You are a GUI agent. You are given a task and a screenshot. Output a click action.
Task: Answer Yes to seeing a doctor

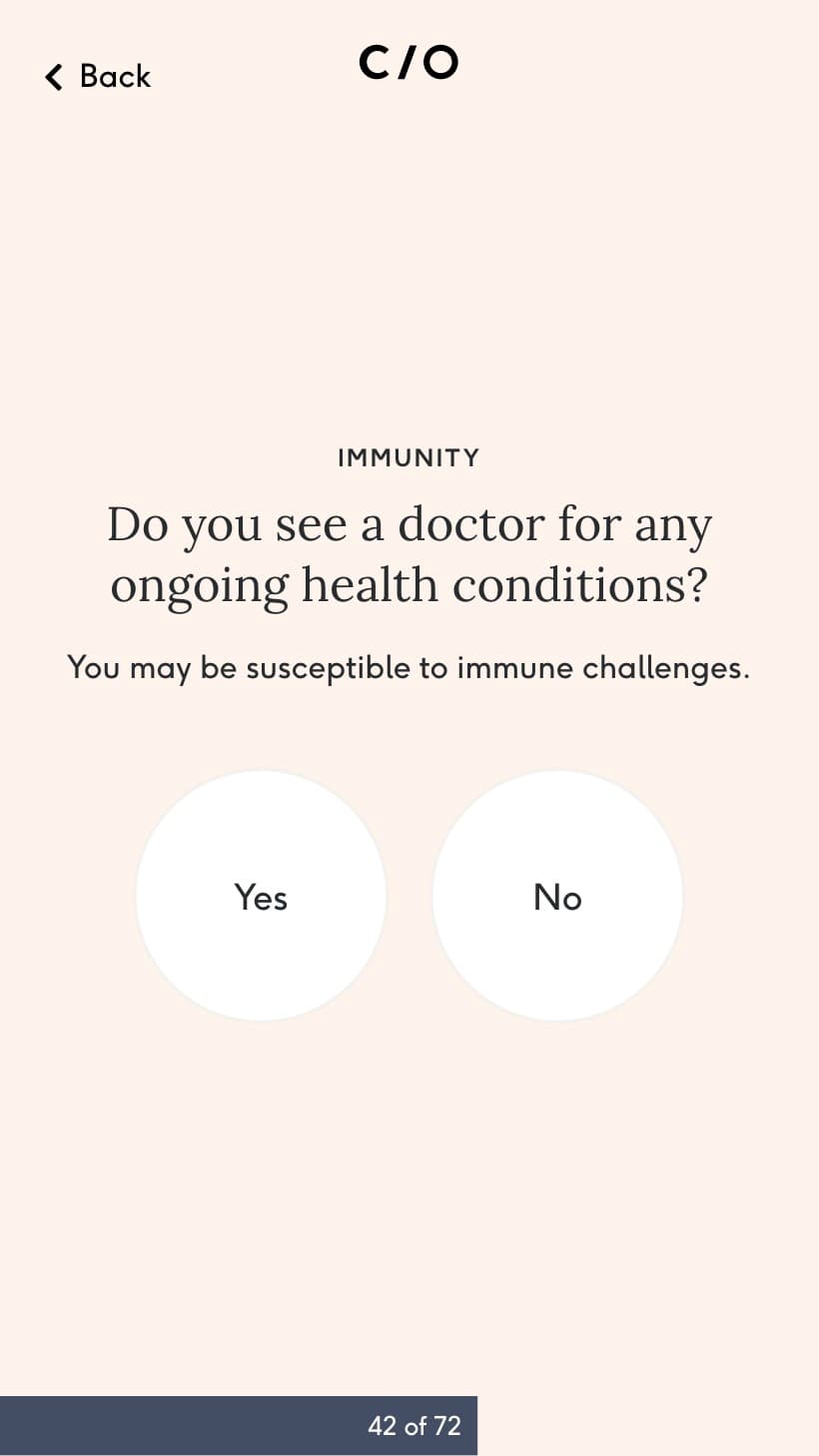[261, 896]
